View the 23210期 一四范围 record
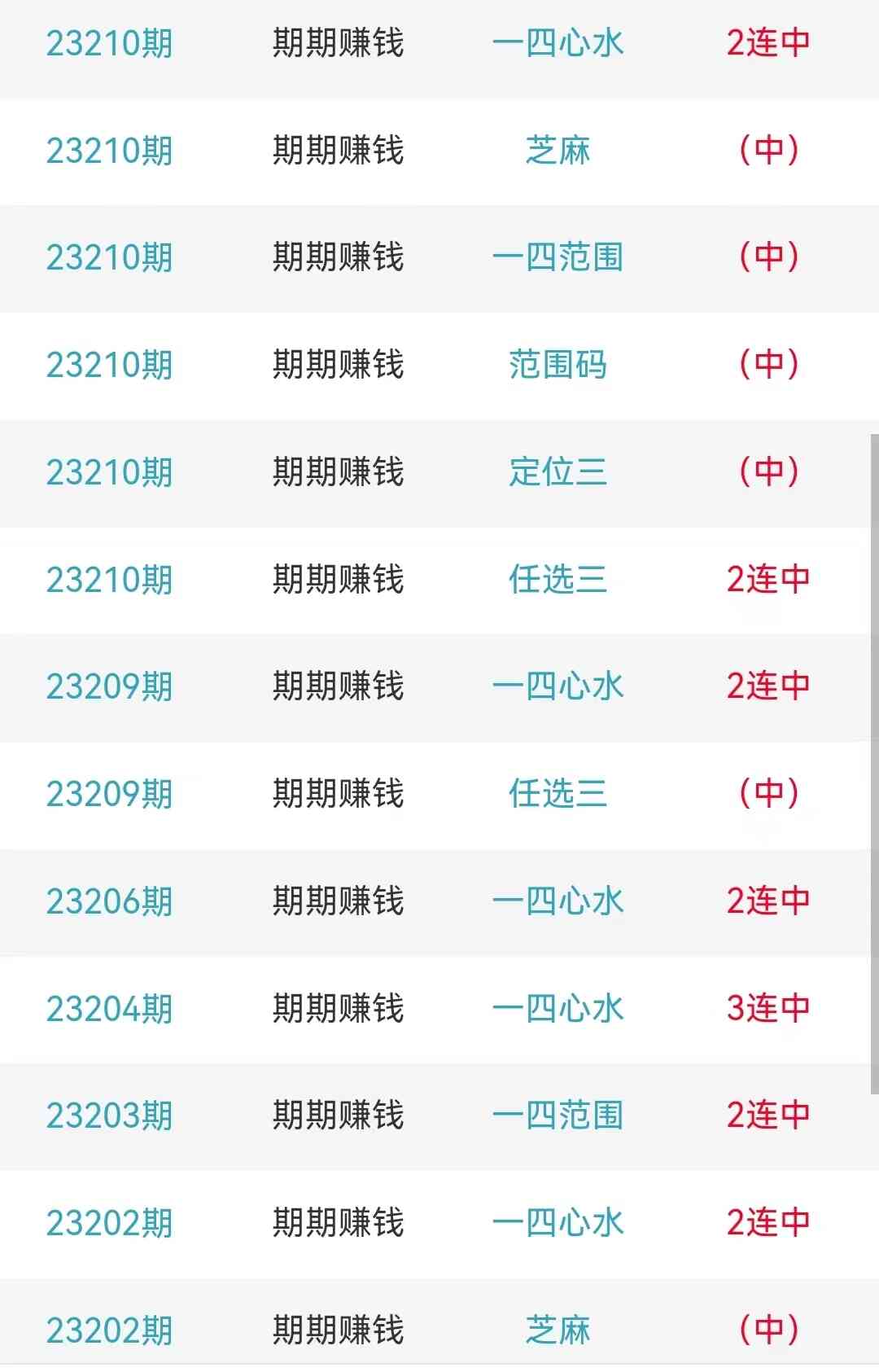Image resolution: width=879 pixels, height=1372 pixels. point(558,257)
